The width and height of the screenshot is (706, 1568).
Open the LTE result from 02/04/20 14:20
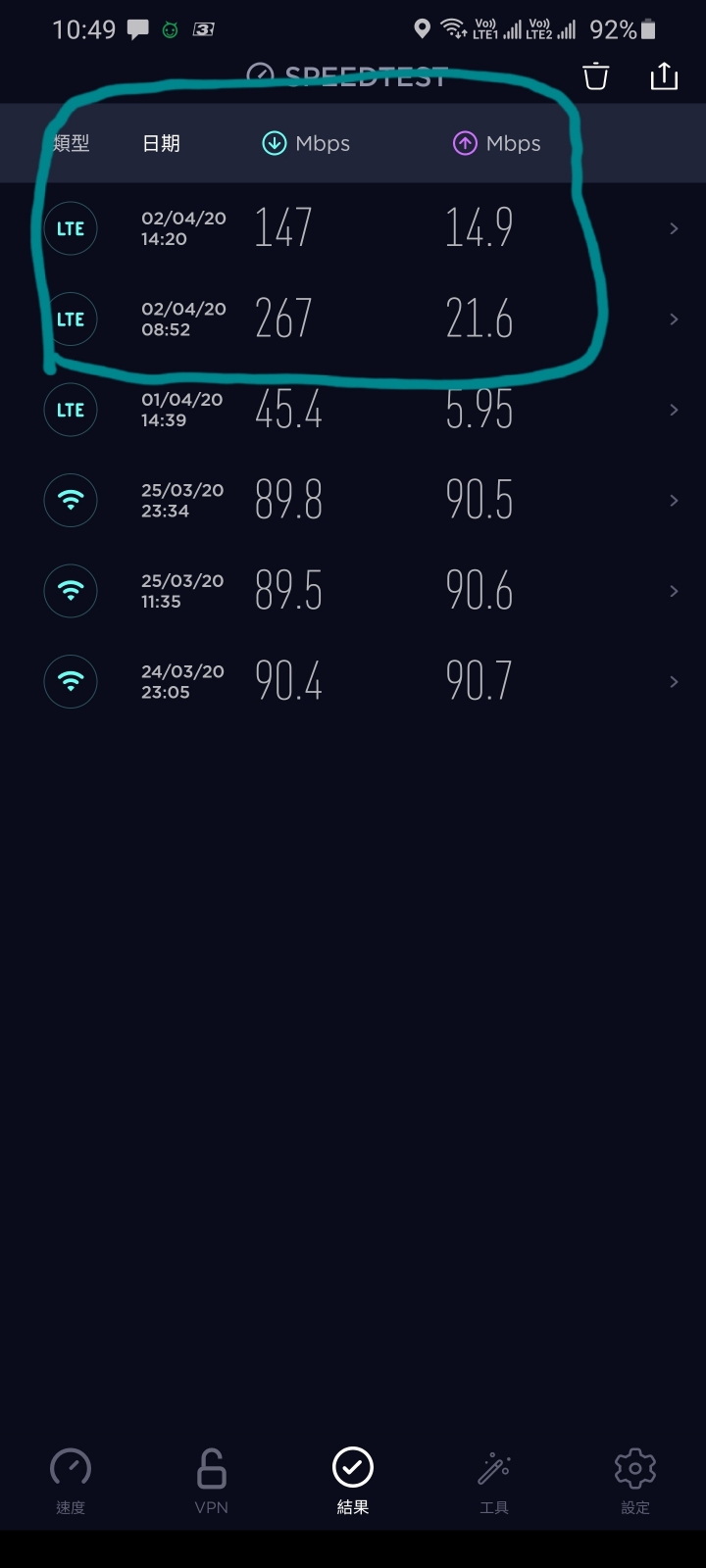pyautogui.click(x=353, y=228)
